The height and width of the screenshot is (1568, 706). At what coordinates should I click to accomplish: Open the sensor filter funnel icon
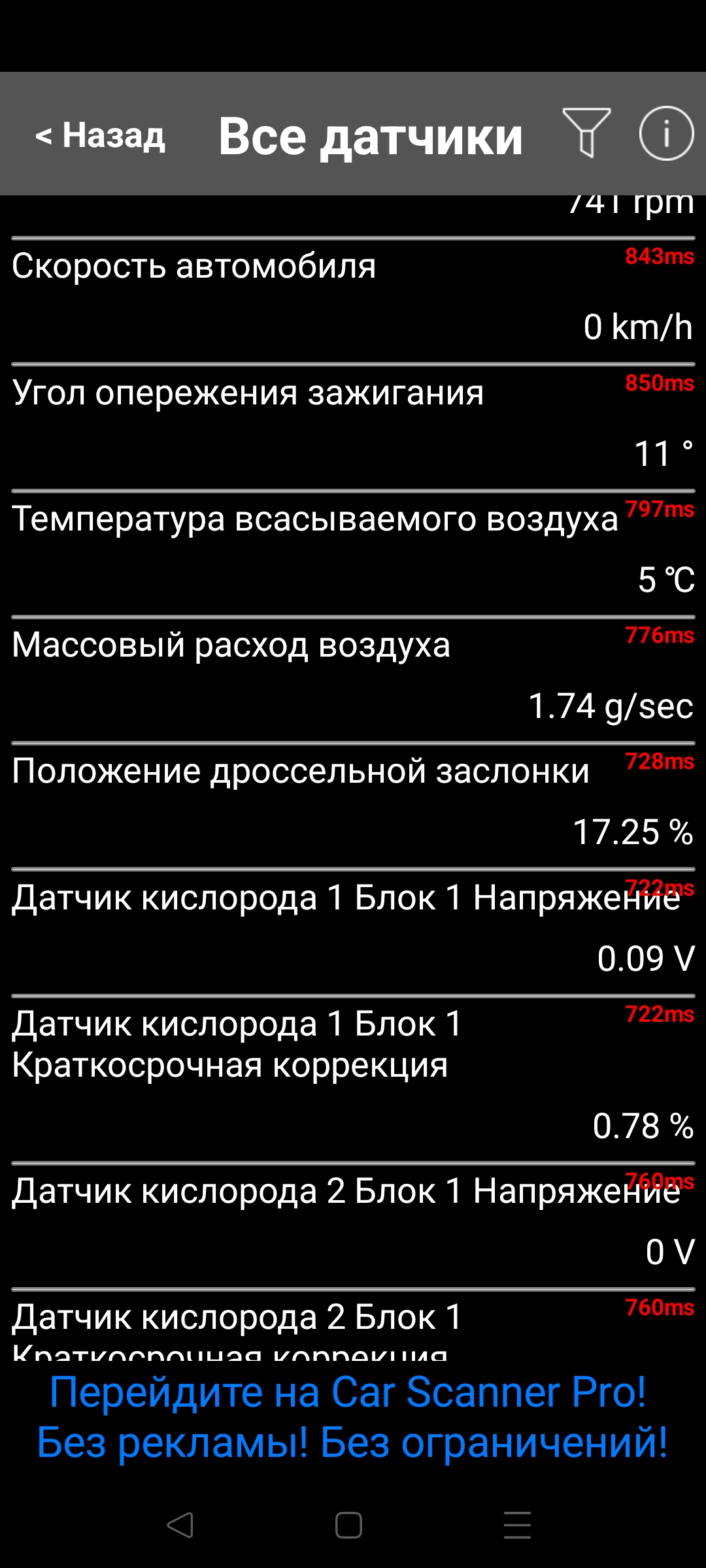(x=586, y=133)
